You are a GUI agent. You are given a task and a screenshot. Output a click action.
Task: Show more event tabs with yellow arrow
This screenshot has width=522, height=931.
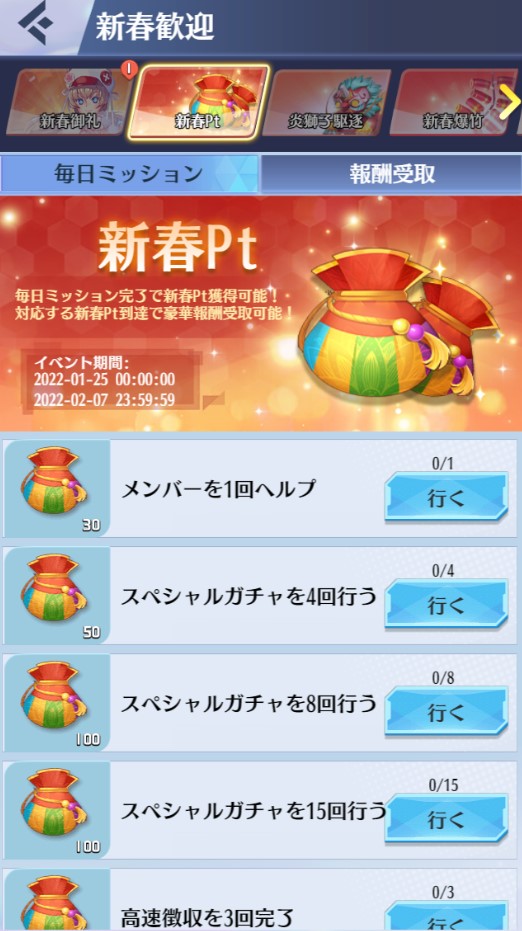click(x=510, y=102)
